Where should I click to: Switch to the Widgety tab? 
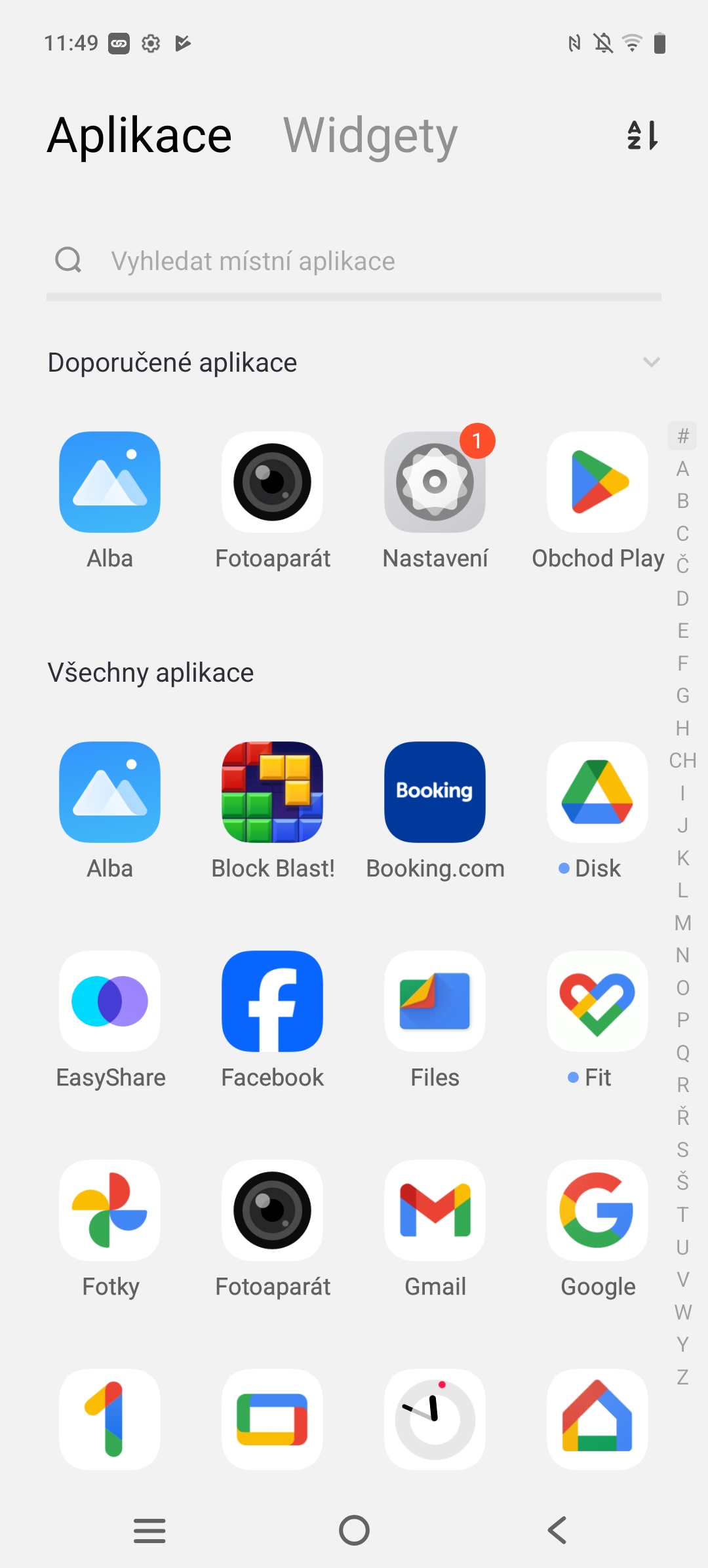pos(370,136)
